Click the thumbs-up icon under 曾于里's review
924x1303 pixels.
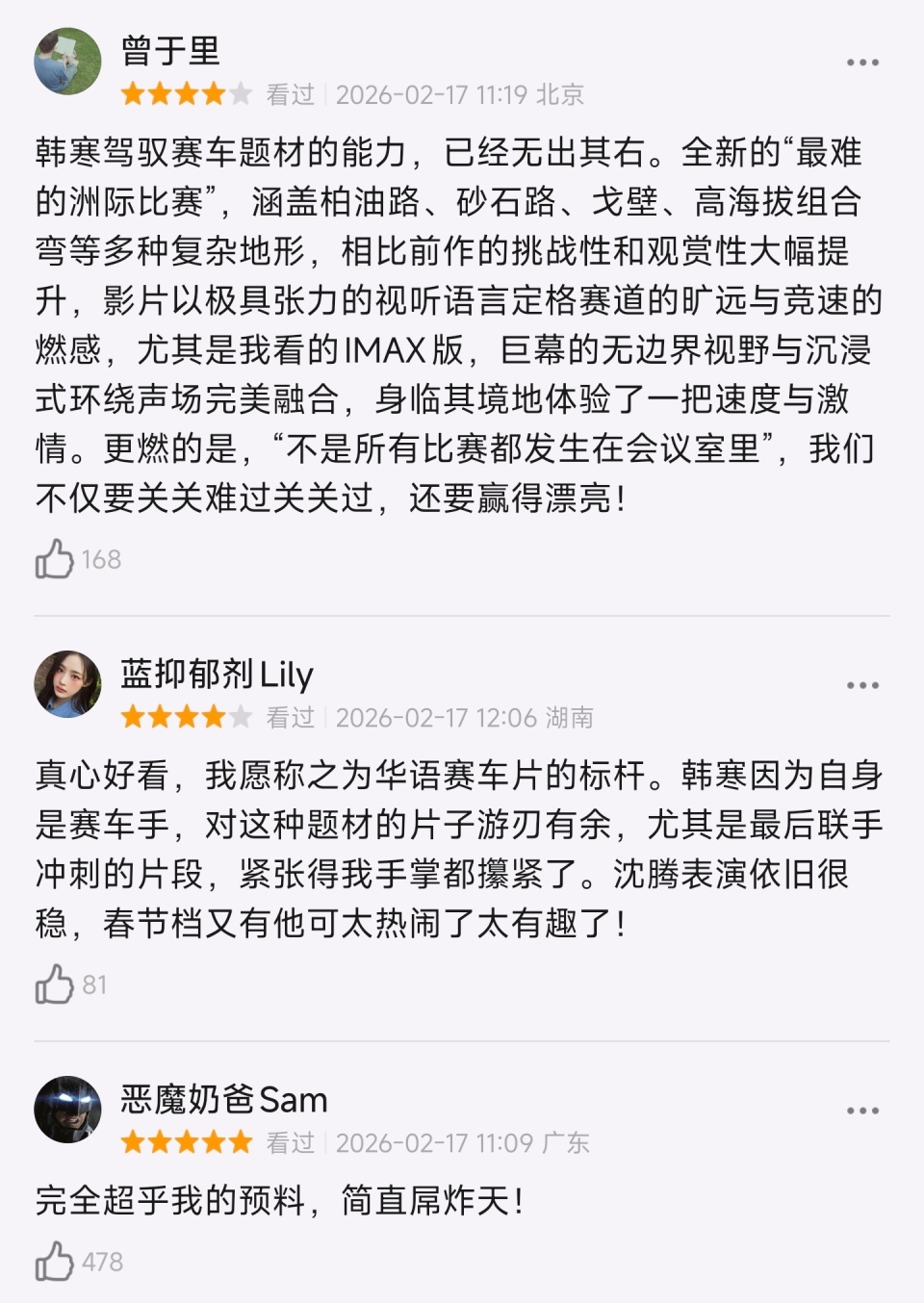(x=56, y=556)
